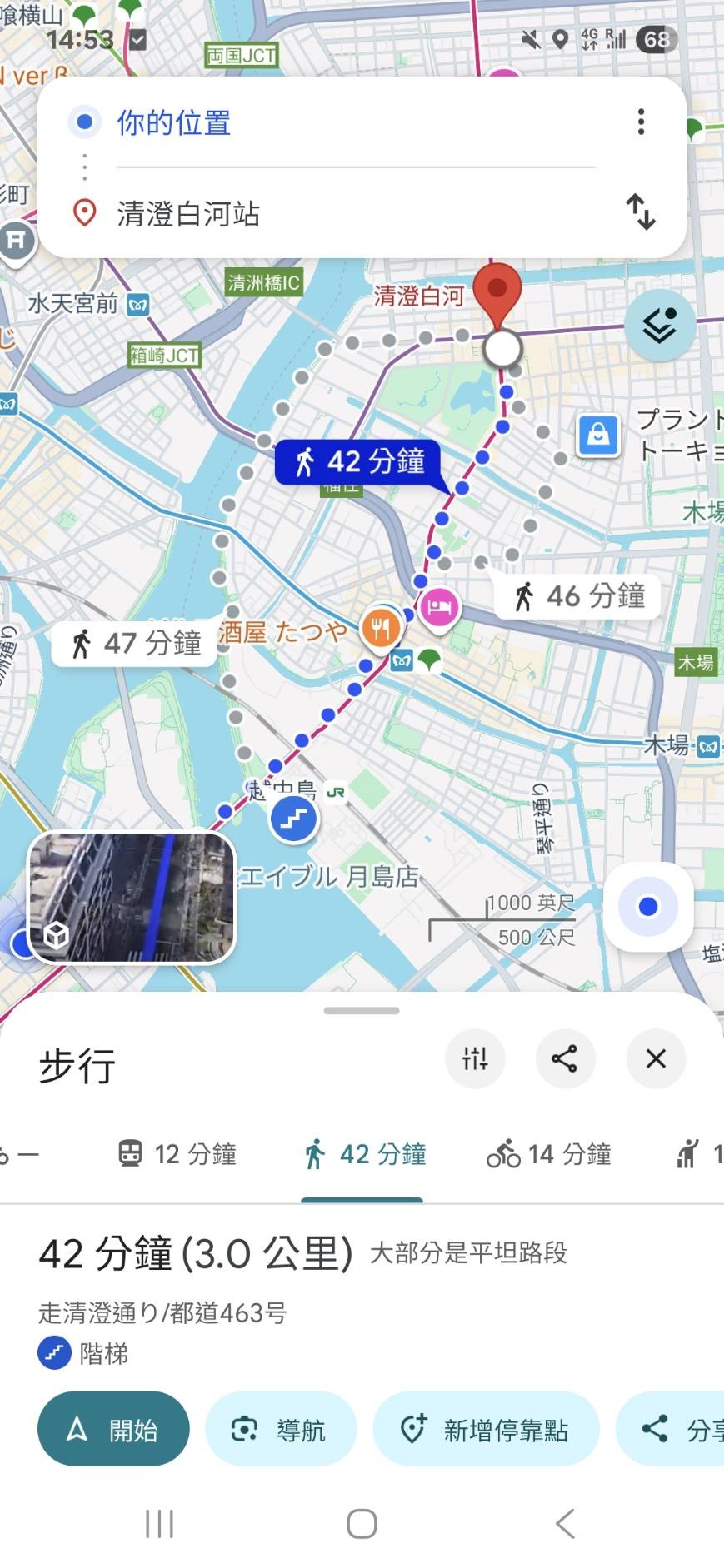Tap 新增停靠點 to add a stop
This screenshot has height=1568, width=724.
click(x=486, y=1429)
